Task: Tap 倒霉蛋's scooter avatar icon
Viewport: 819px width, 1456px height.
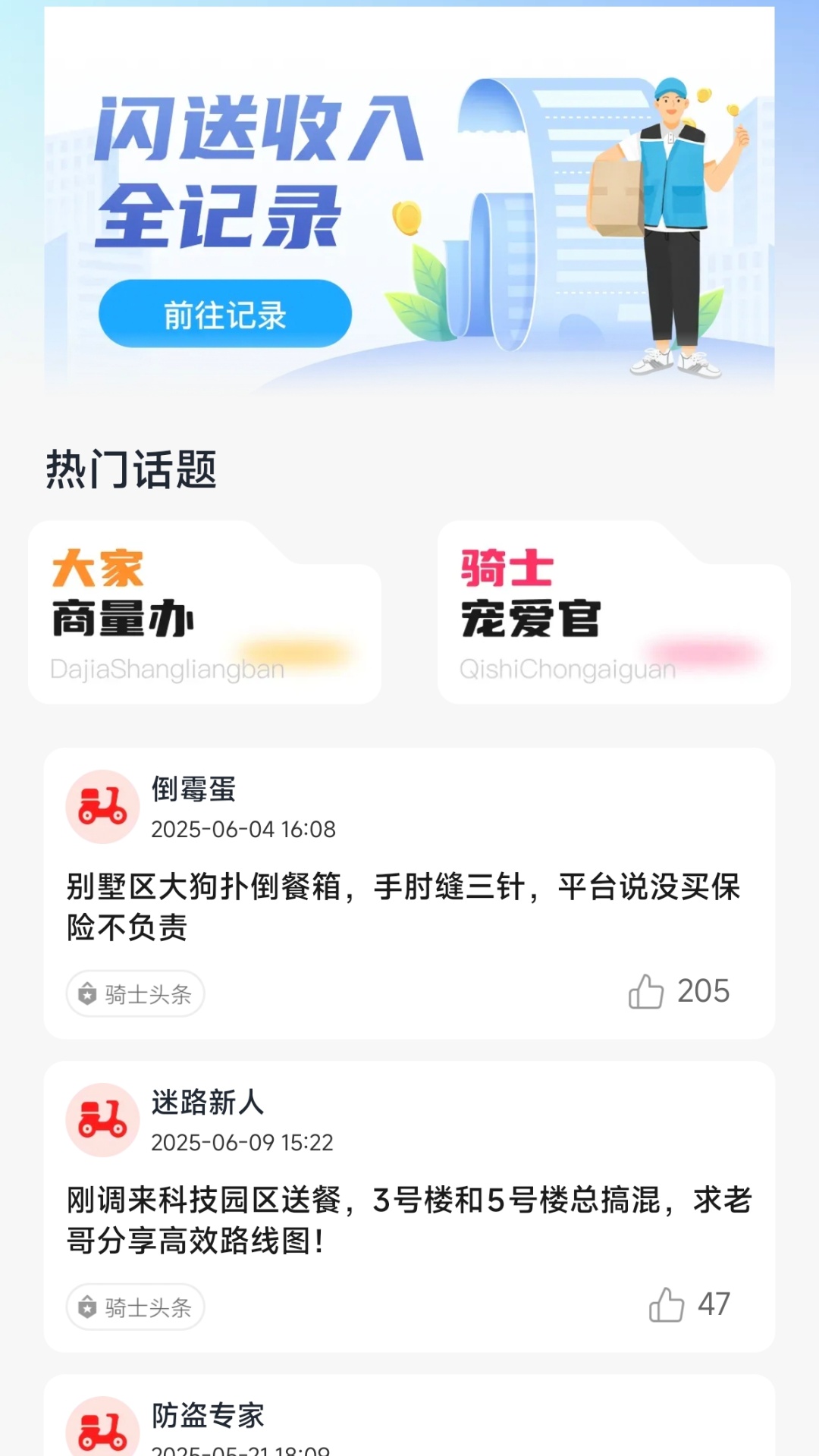Action: [102, 808]
